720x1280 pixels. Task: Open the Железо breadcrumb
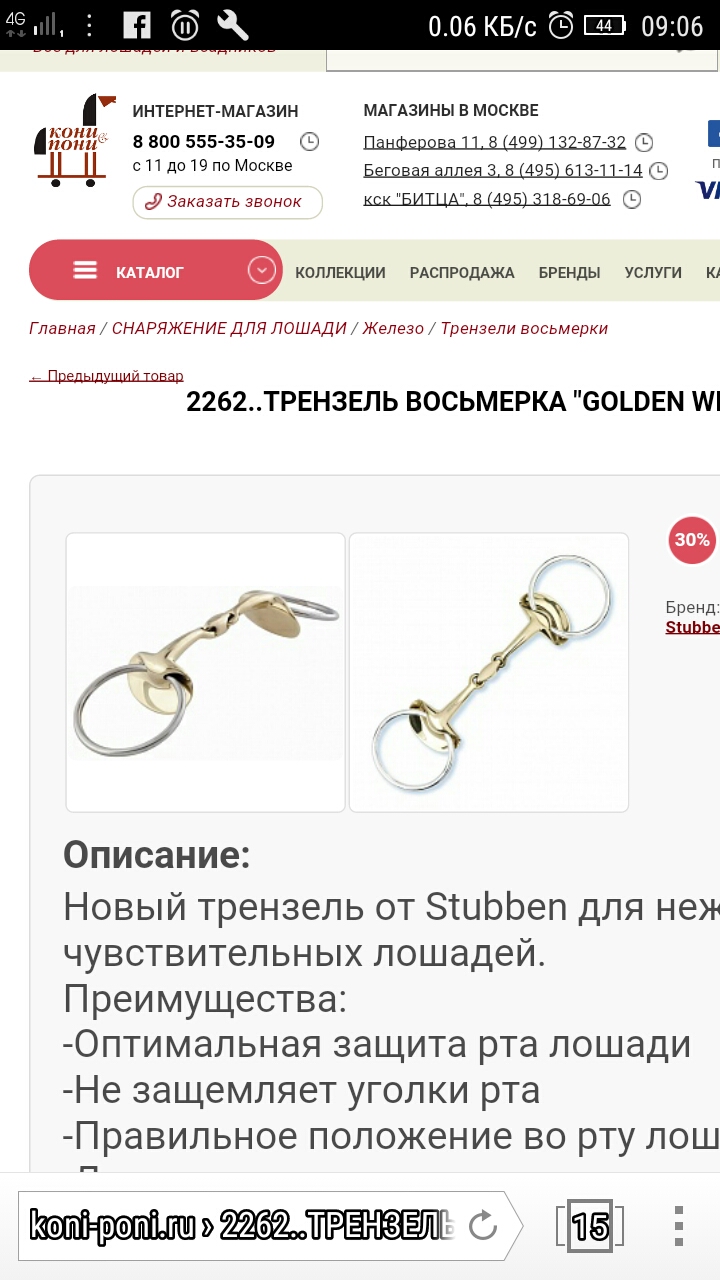pos(393,328)
